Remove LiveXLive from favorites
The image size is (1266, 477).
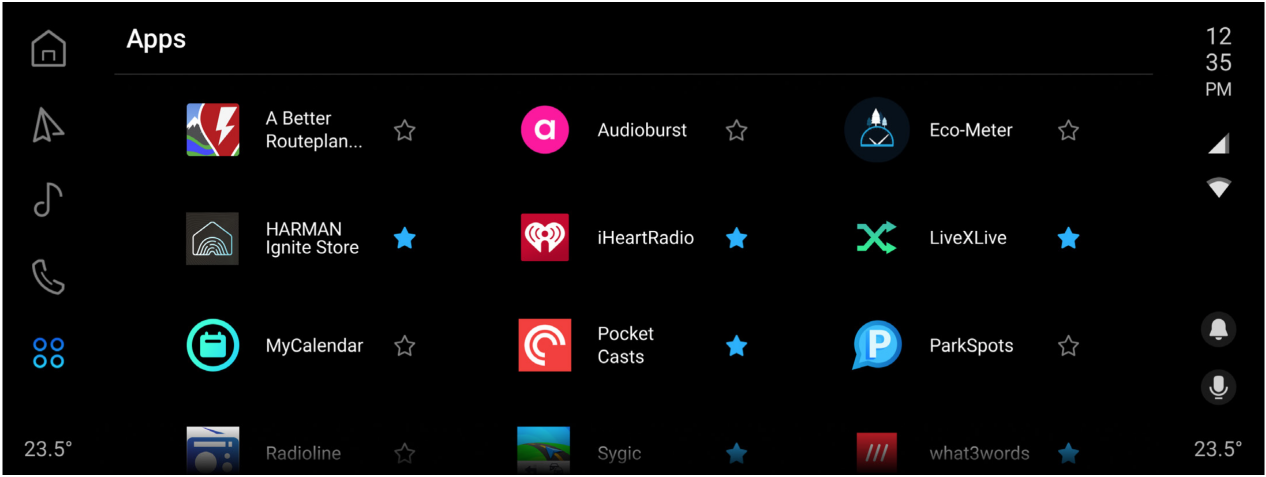[1068, 238]
